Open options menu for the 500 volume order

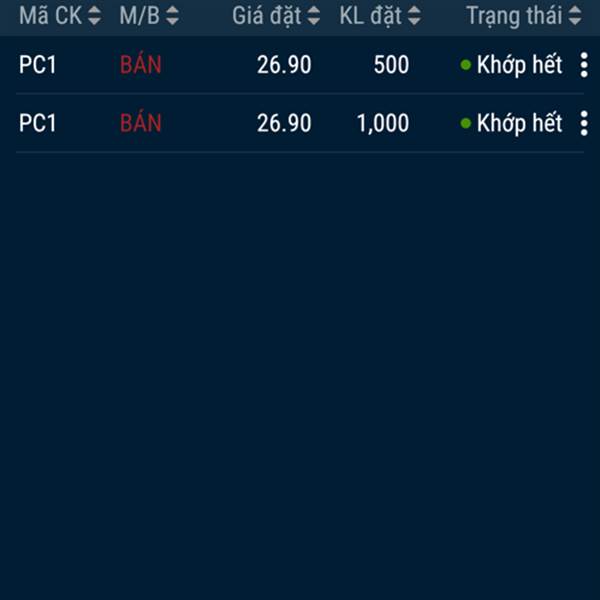point(584,66)
